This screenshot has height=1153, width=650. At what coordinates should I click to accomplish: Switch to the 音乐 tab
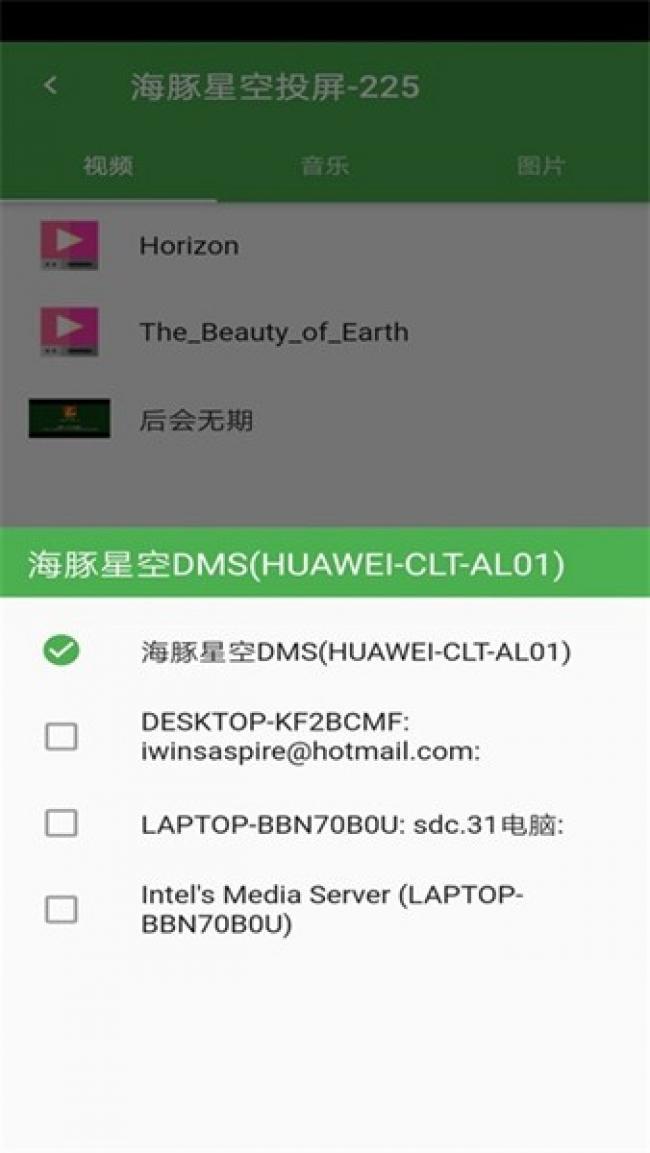(x=325, y=166)
